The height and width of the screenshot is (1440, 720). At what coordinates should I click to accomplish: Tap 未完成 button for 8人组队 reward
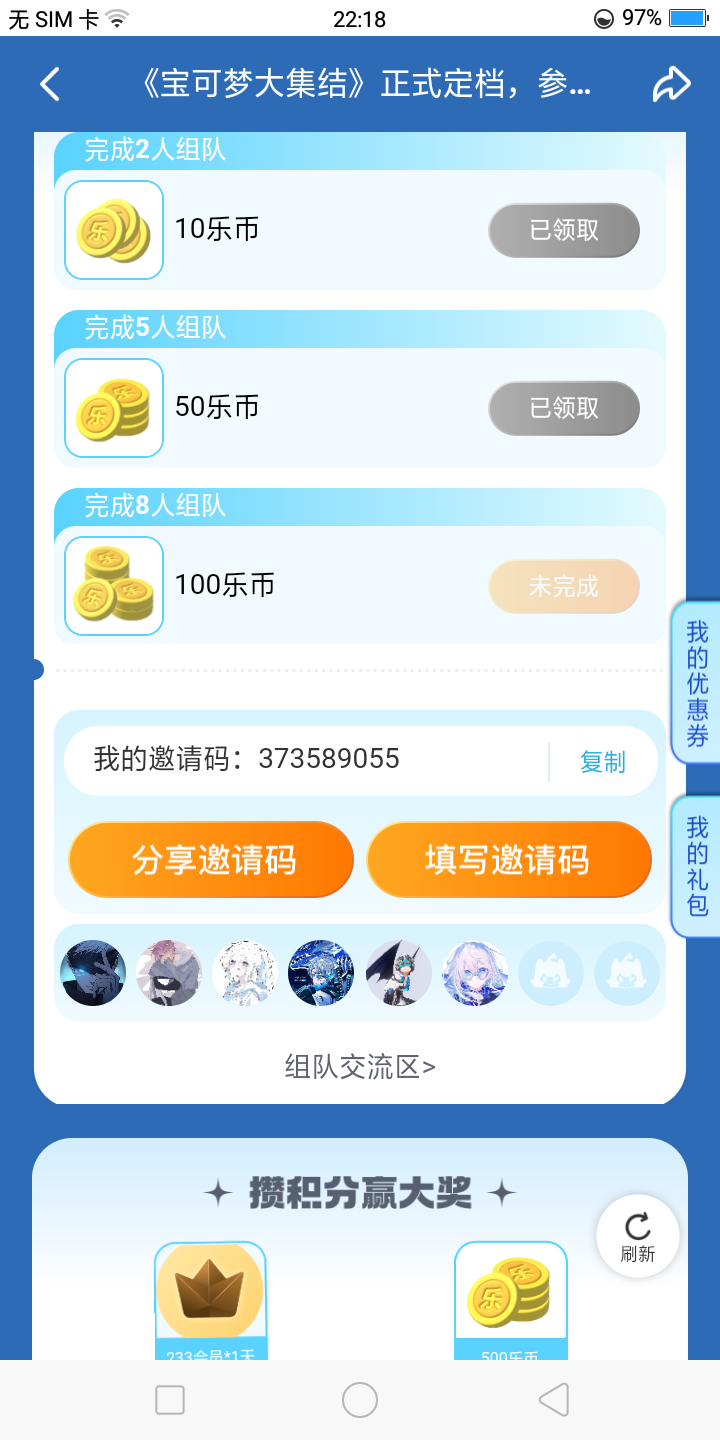point(563,586)
